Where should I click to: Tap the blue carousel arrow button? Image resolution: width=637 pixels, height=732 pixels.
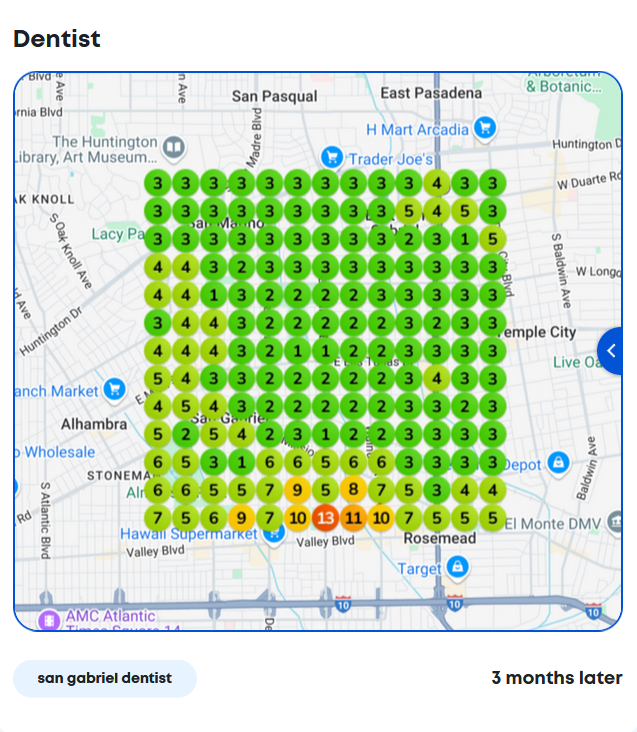click(612, 350)
